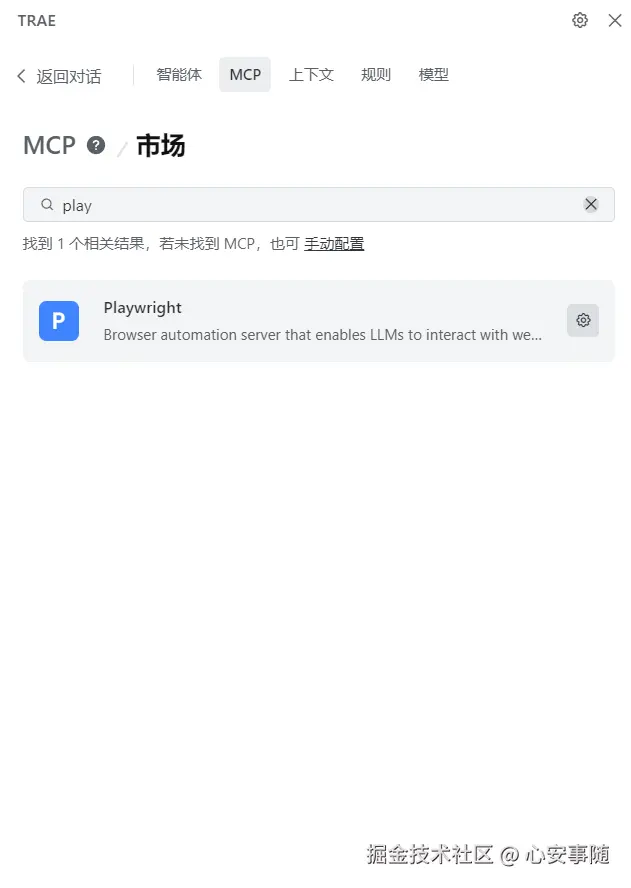Switch to the 智能体 tab
631x888 pixels.
click(179, 75)
